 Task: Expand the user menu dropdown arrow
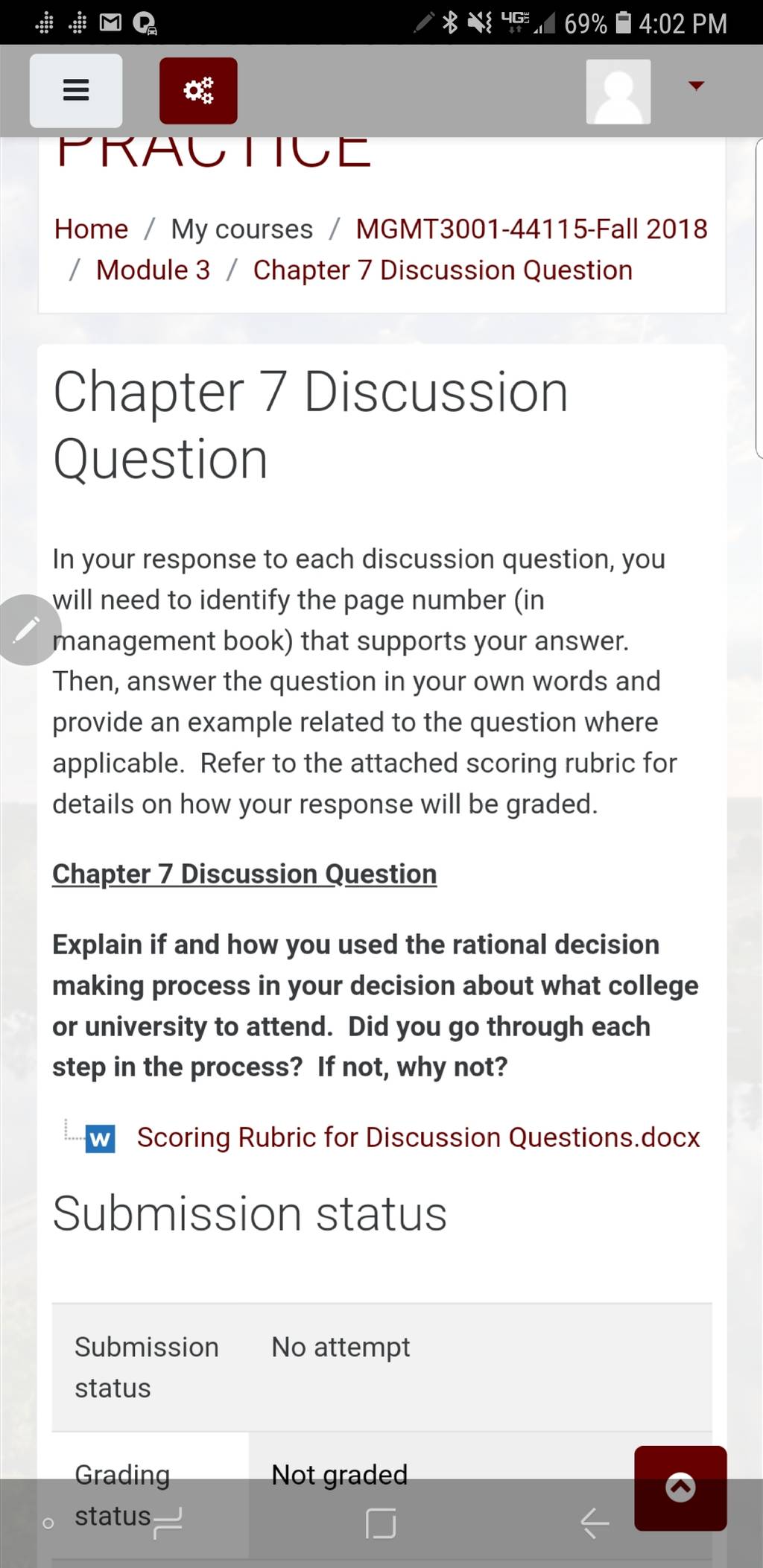[x=696, y=86]
